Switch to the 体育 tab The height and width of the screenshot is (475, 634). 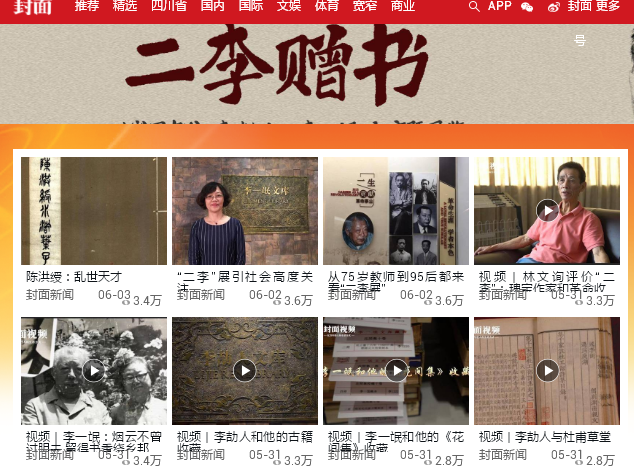tap(327, 6)
